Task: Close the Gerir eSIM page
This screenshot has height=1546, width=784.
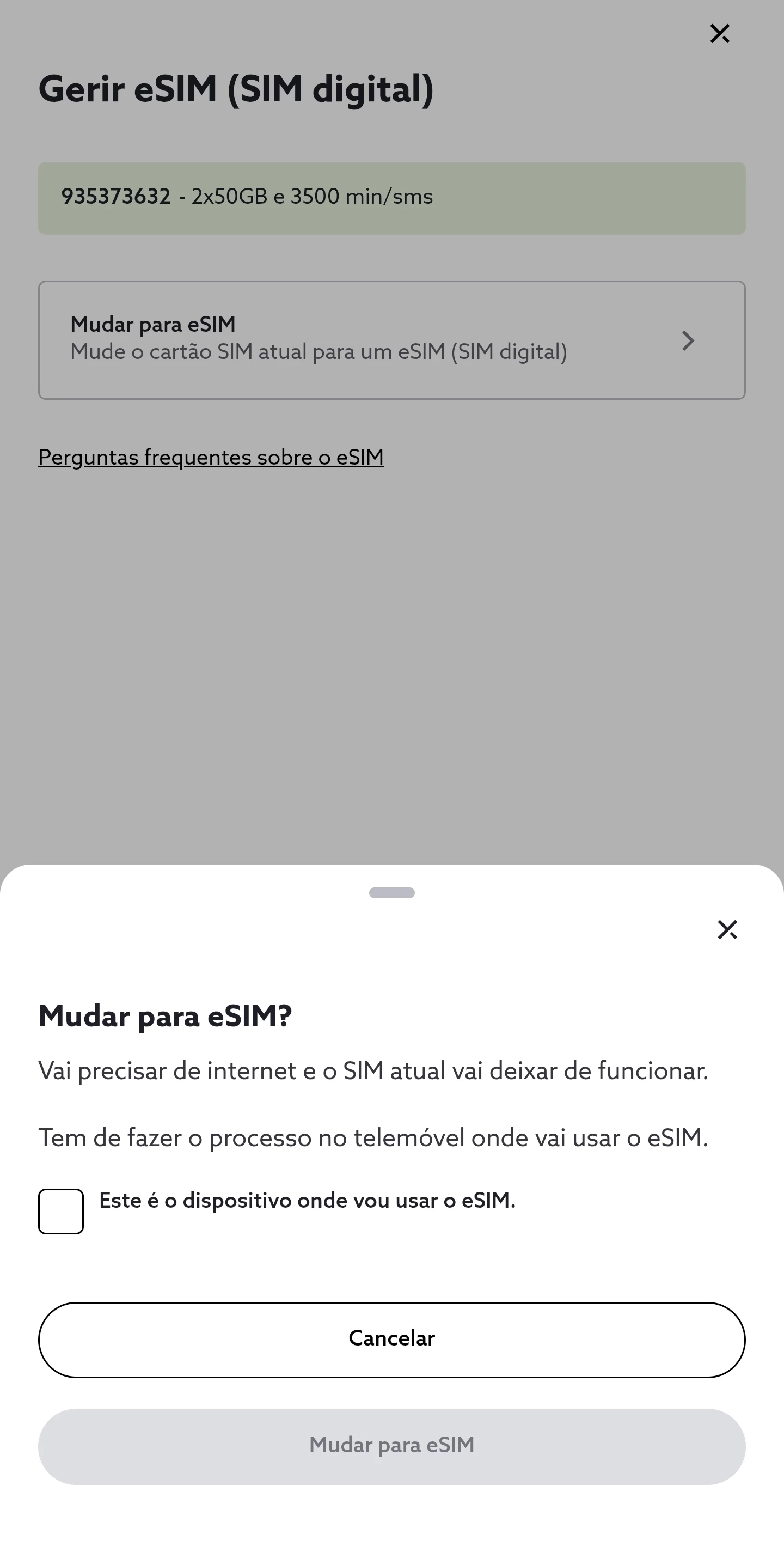Action: pos(719,34)
